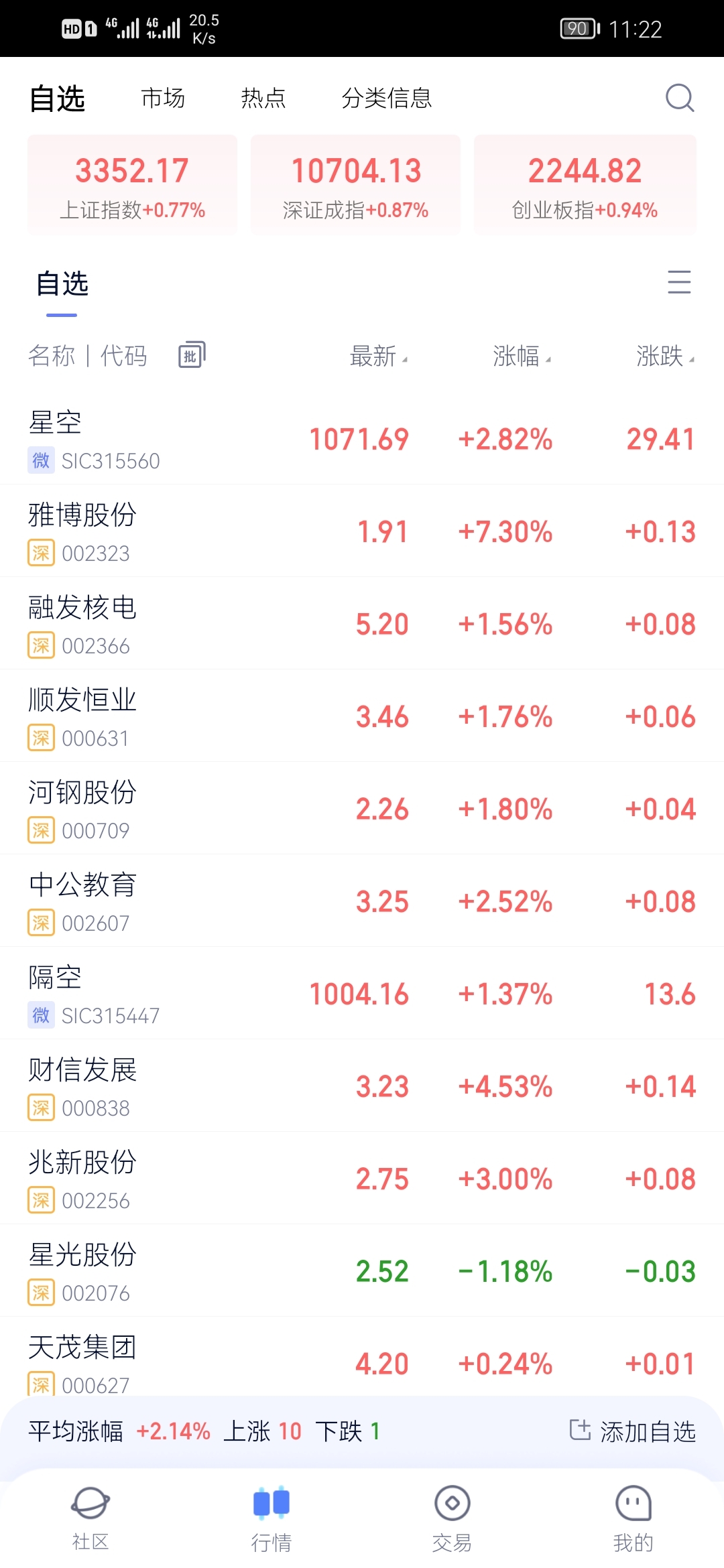
Task: Open the 融发核电 stock row
Action: pos(362,624)
